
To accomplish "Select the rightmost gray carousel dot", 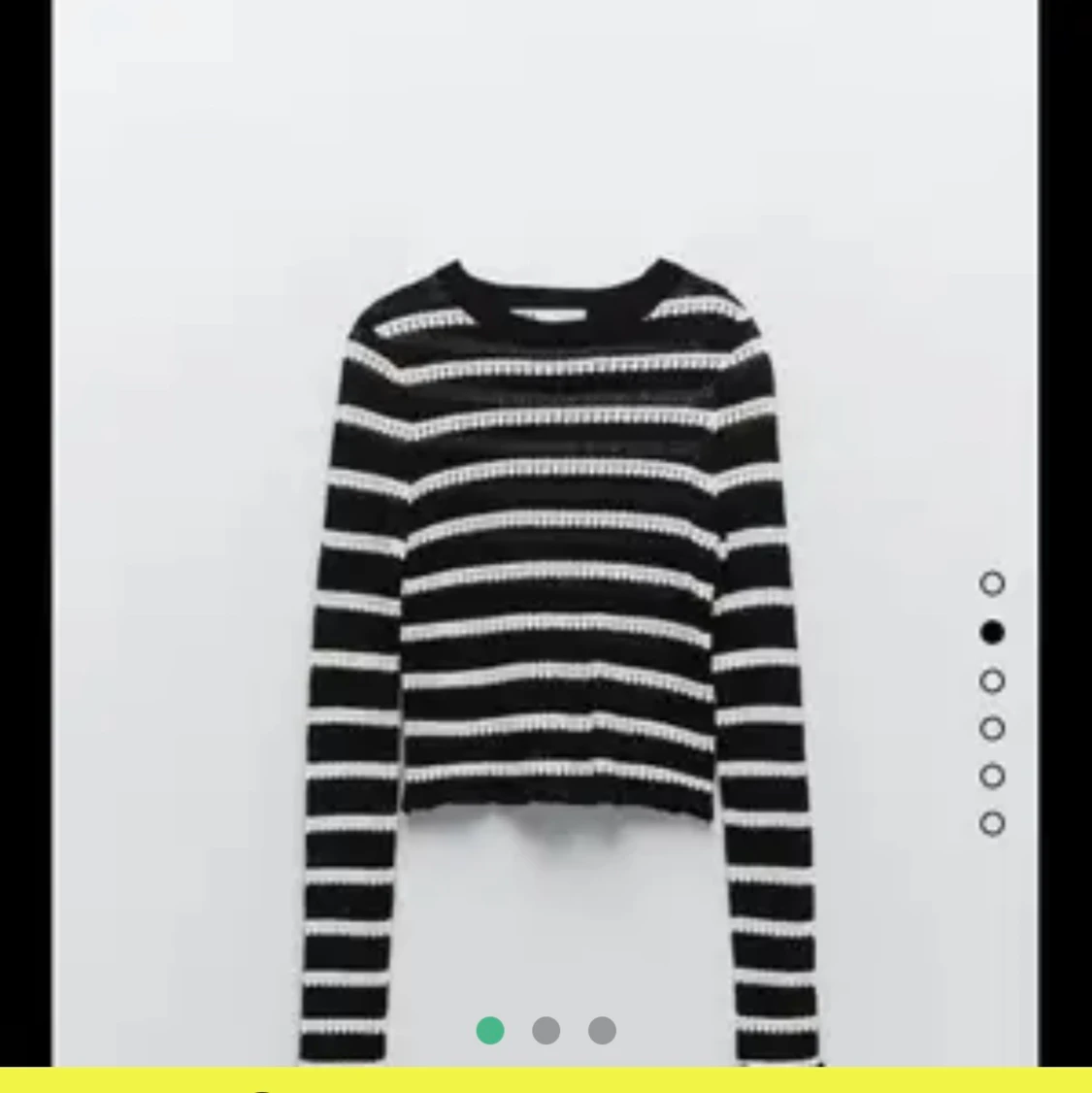I will click(x=604, y=1032).
